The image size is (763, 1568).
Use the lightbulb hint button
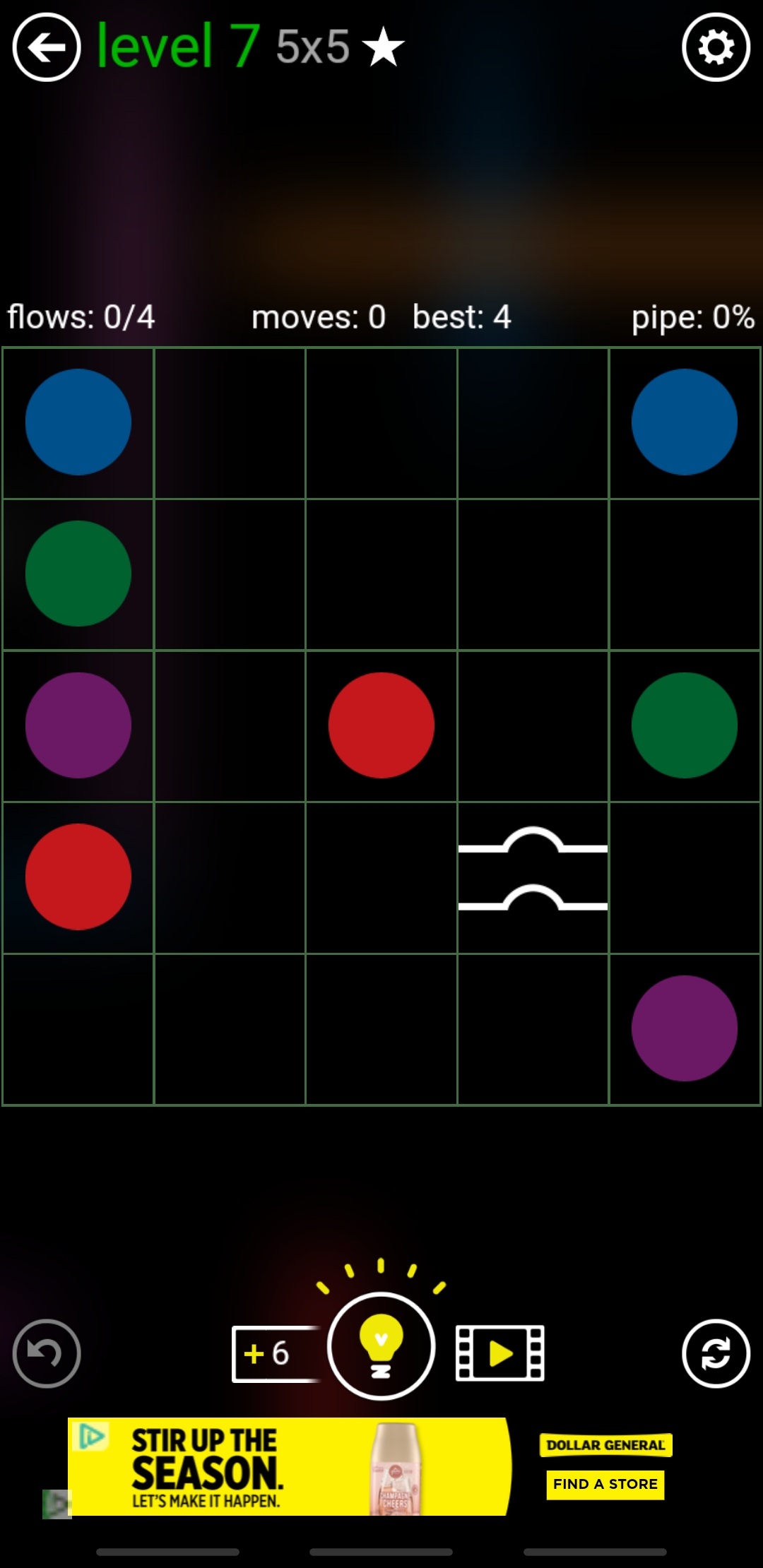coord(381,1346)
